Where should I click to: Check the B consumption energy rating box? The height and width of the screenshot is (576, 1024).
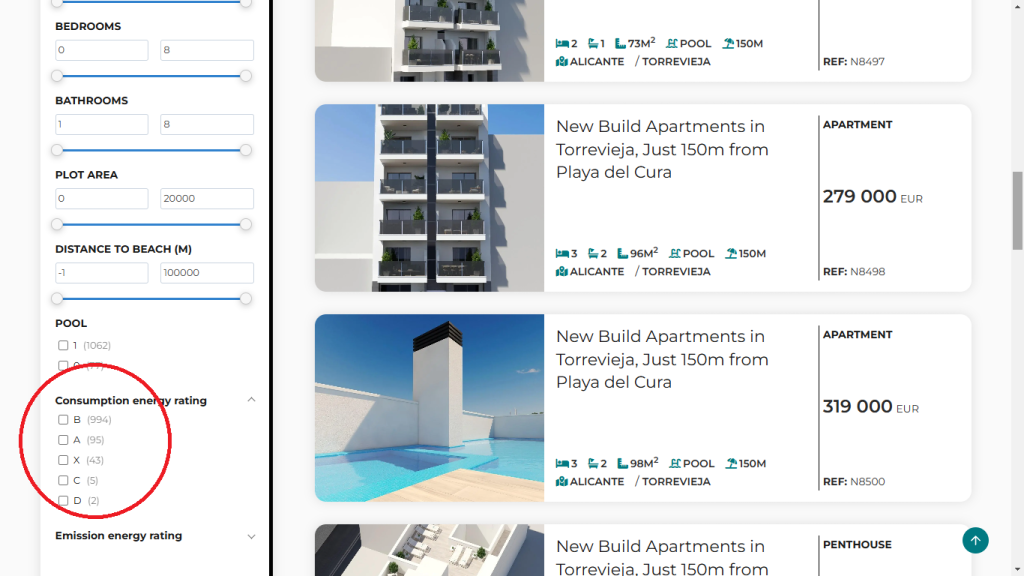(x=63, y=420)
